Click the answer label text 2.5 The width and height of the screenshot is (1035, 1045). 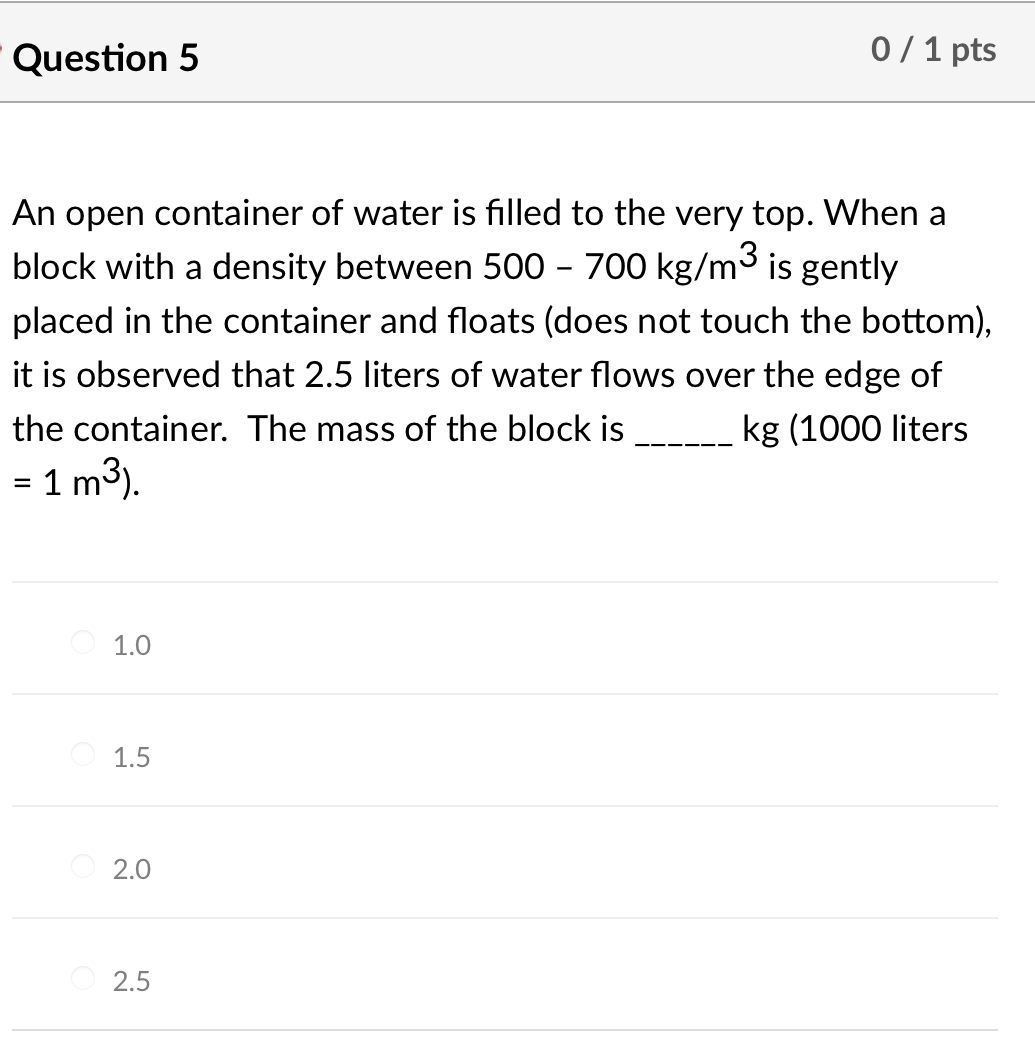131,981
